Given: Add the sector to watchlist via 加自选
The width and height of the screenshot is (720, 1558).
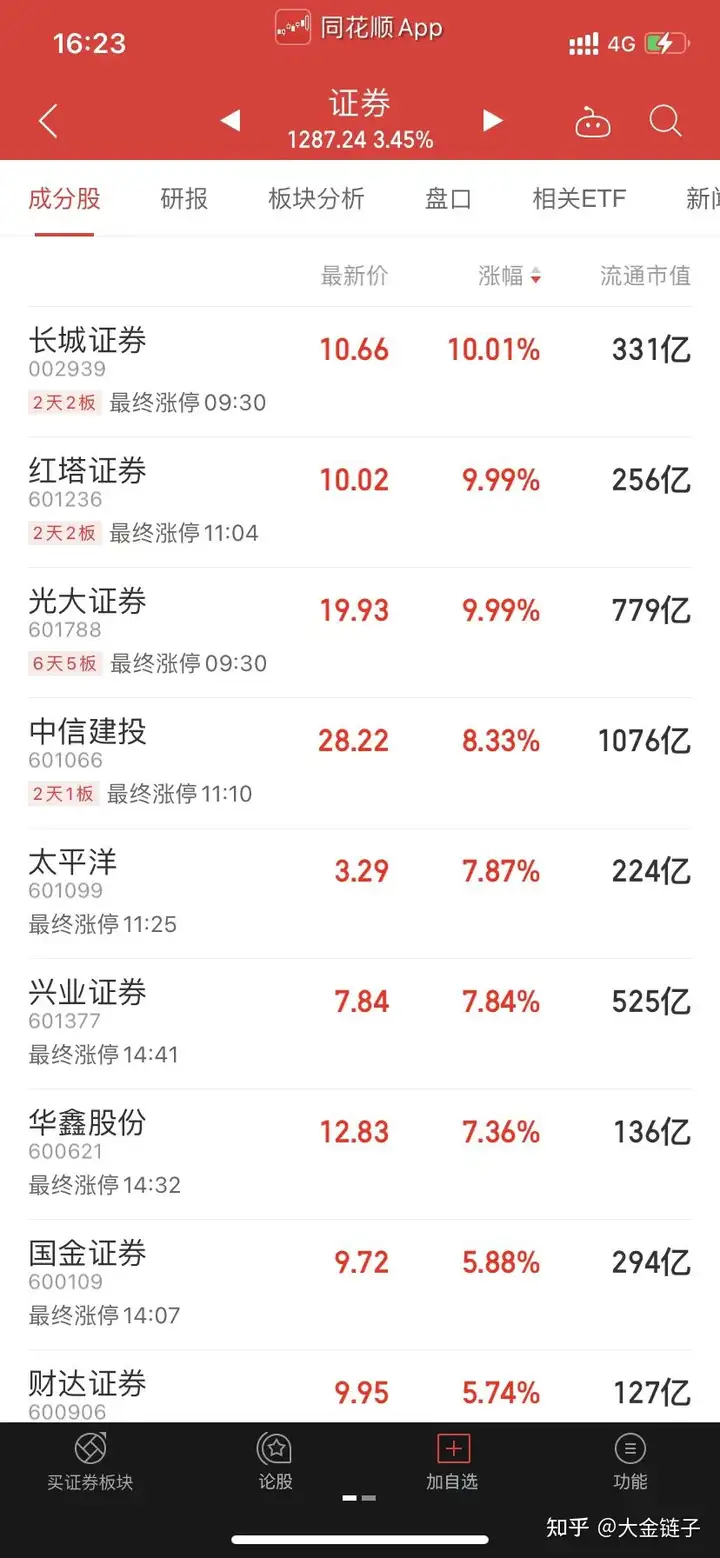Looking at the screenshot, I should 452,1462.
